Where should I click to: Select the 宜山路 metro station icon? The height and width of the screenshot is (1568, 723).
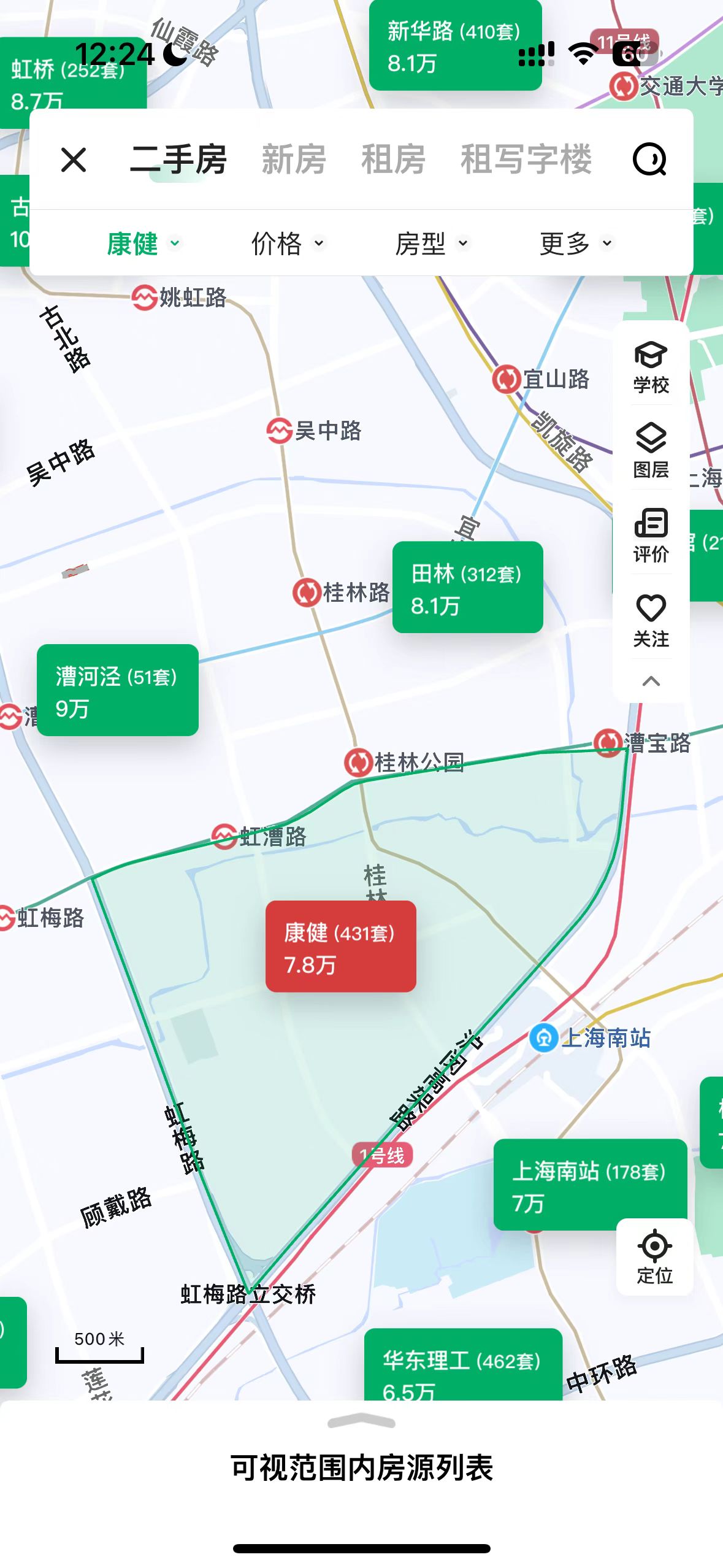click(507, 380)
